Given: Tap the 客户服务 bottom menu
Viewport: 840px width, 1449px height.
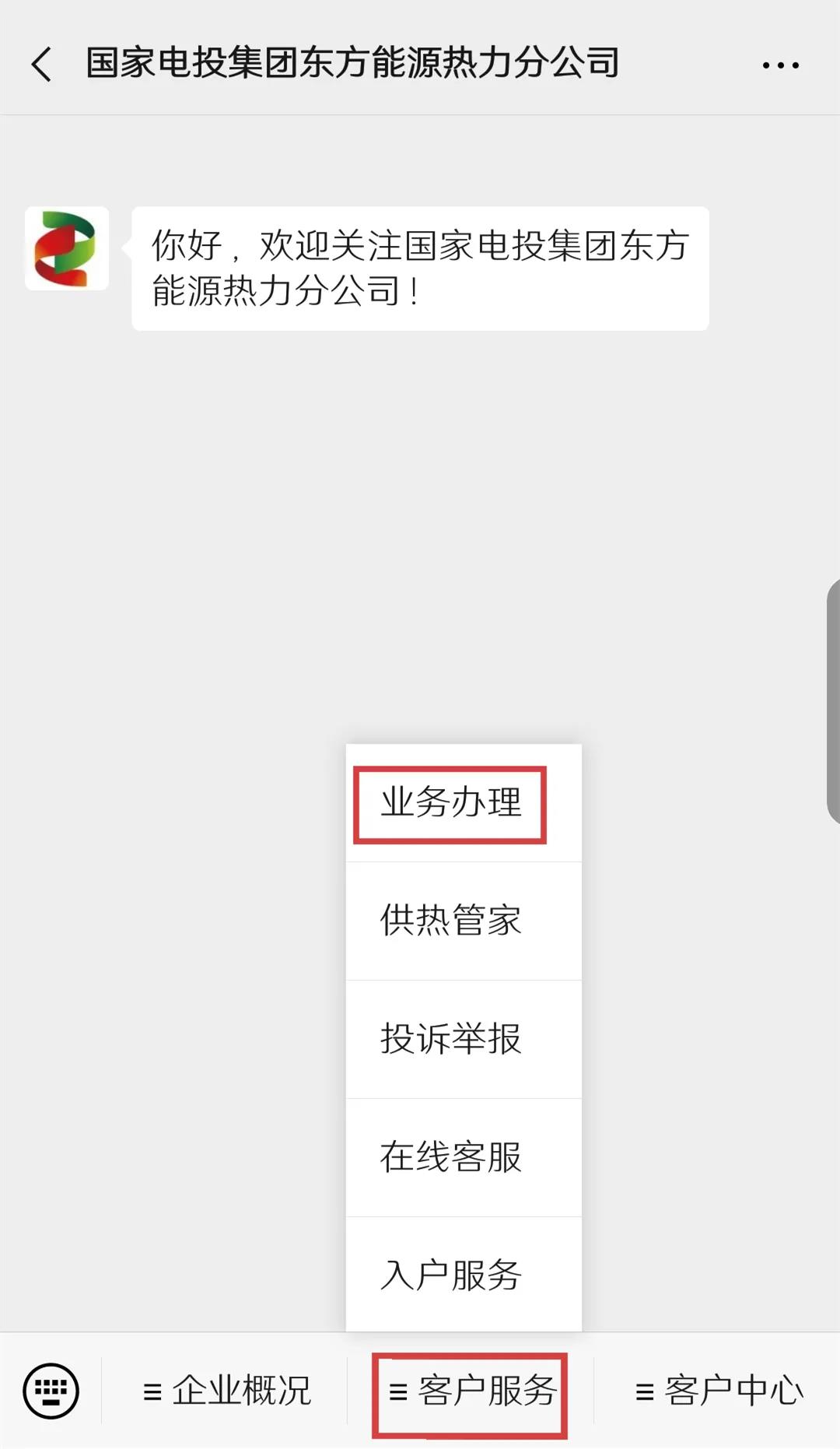Looking at the screenshot, I should point(471,1391).
